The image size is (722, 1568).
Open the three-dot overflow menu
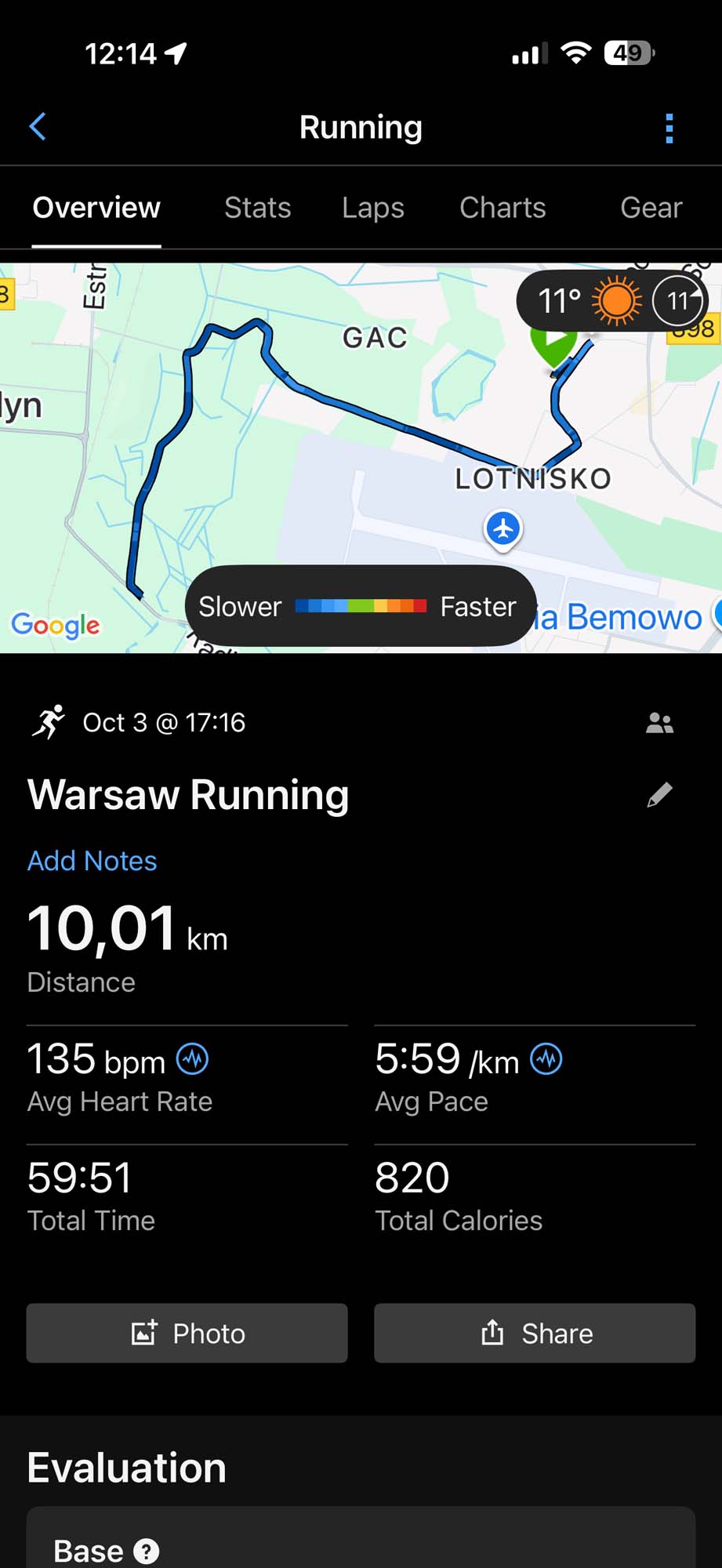coord(669,128)
